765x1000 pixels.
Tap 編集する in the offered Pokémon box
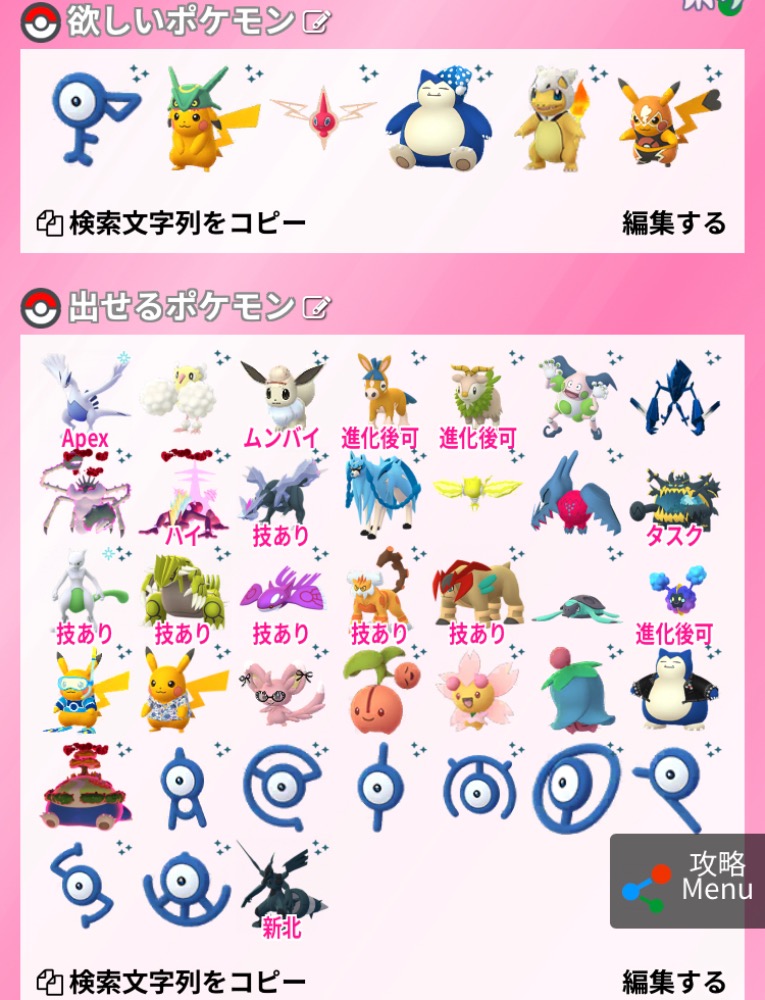pos(673,981)
